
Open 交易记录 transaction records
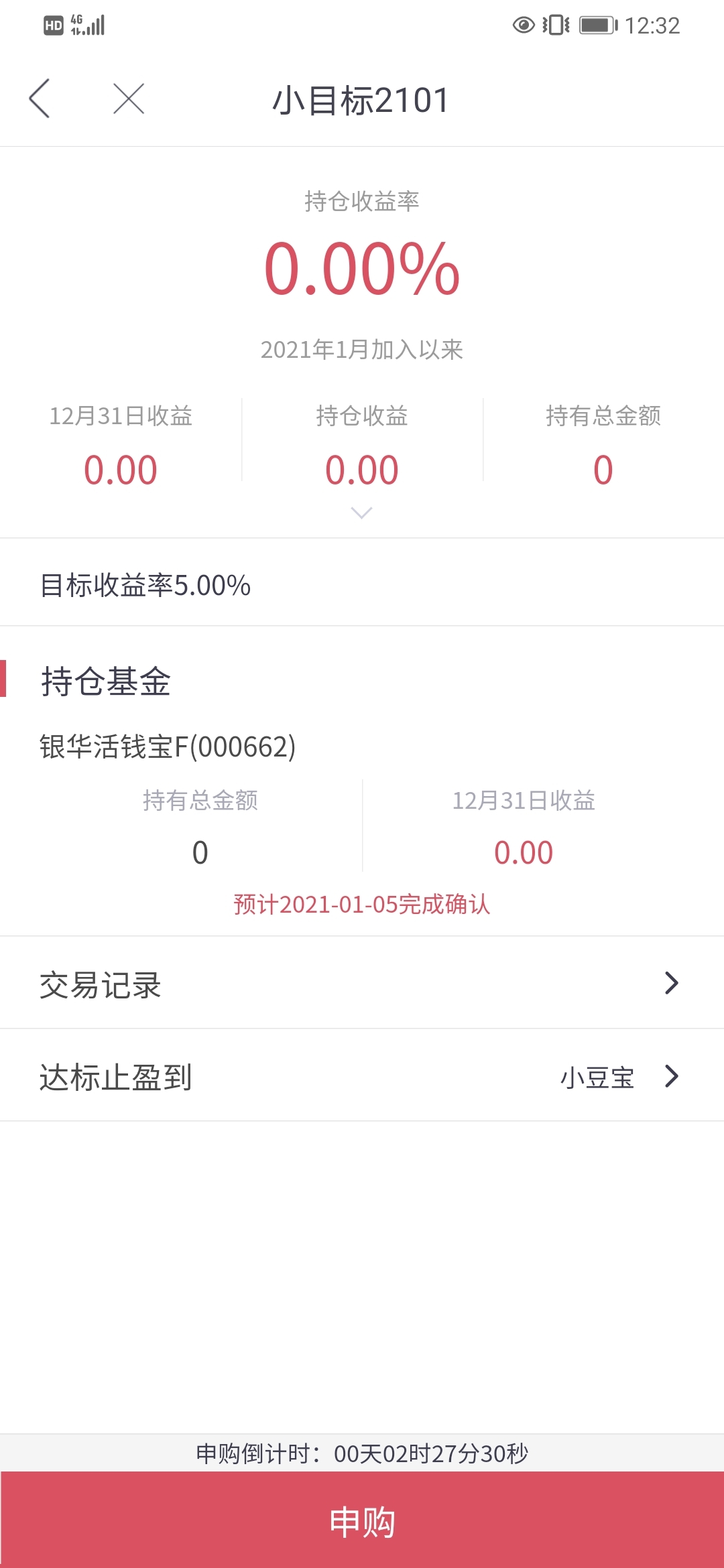pos(362,983)
